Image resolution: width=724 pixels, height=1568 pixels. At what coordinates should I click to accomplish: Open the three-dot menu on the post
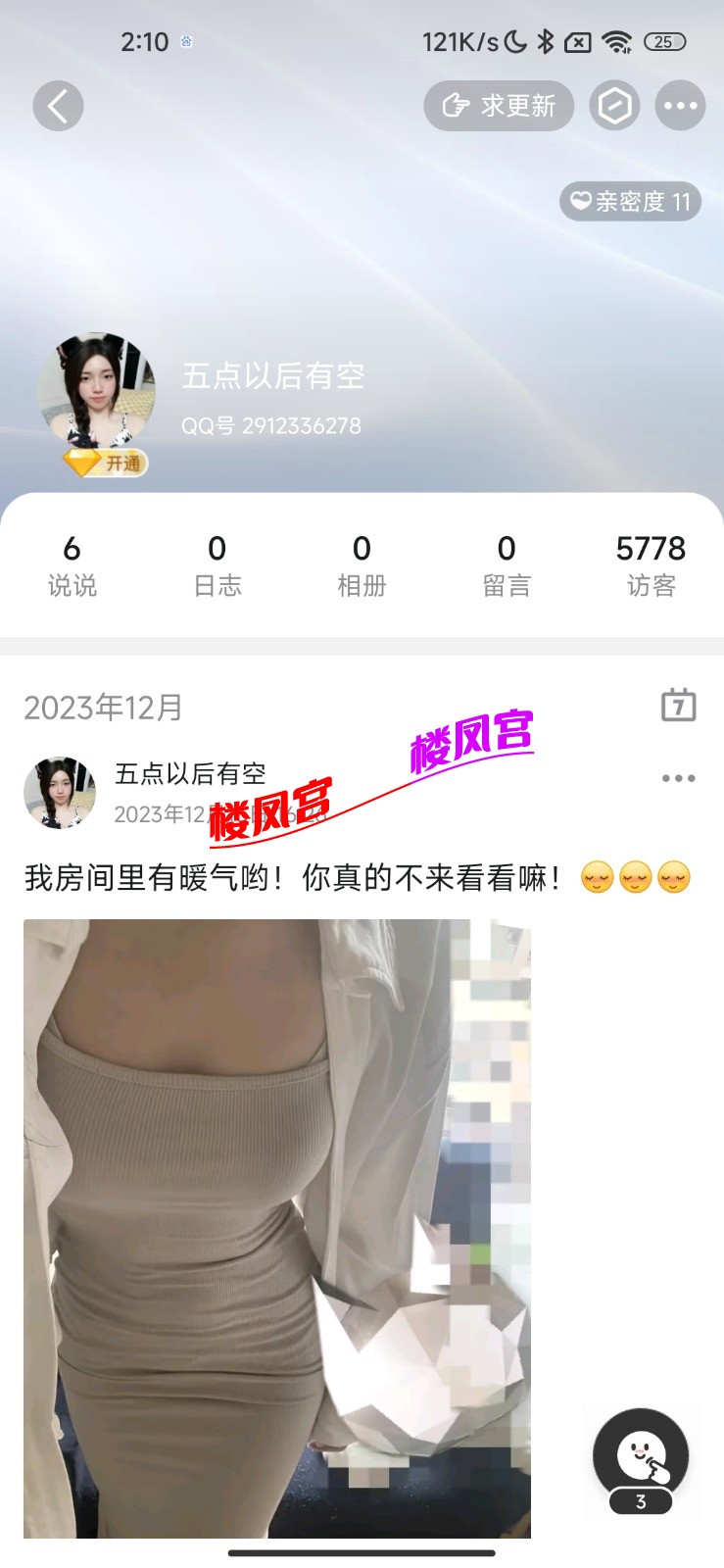click(678, 778)
